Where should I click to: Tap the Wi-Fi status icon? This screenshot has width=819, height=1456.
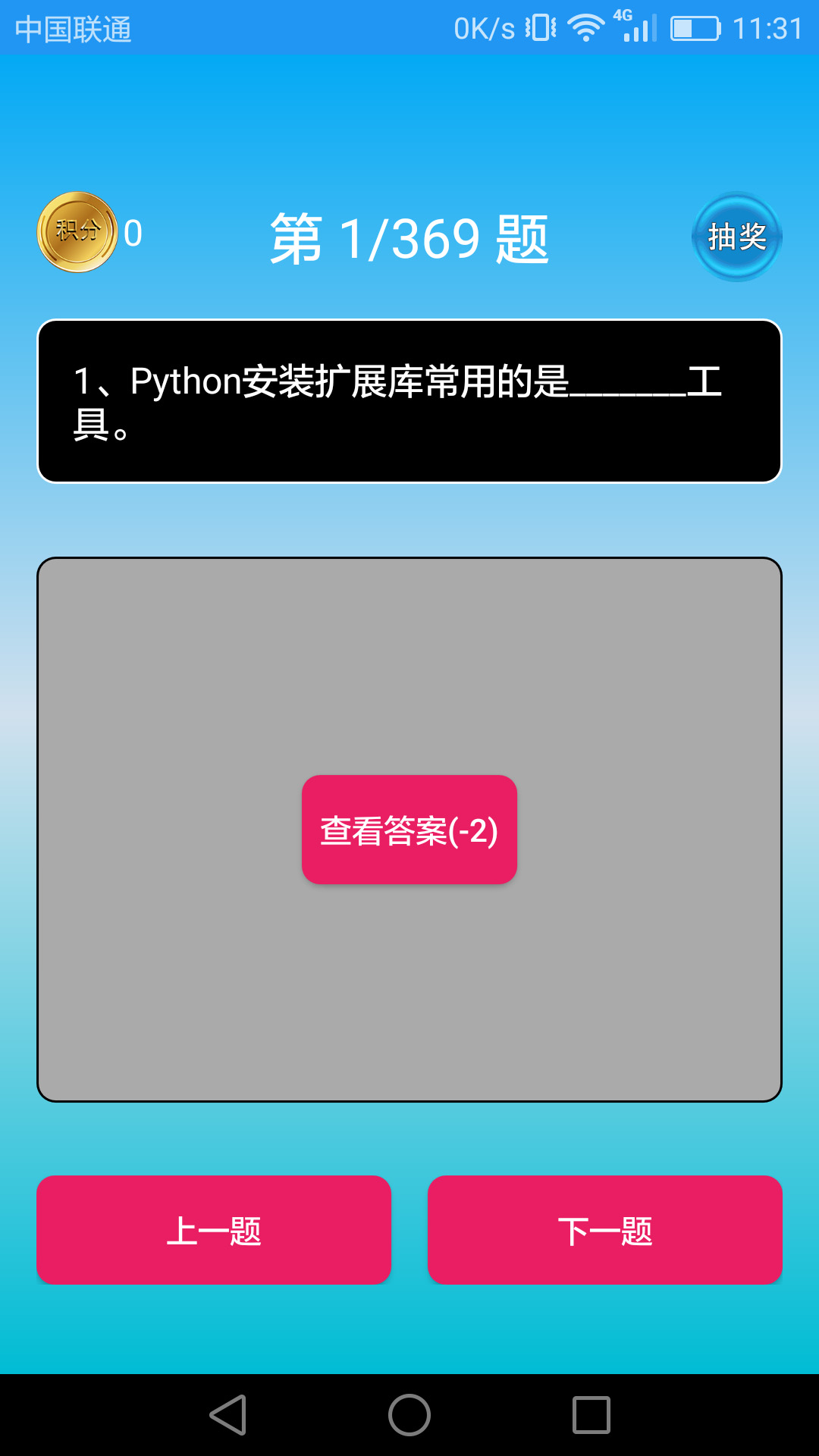point(585,29)
